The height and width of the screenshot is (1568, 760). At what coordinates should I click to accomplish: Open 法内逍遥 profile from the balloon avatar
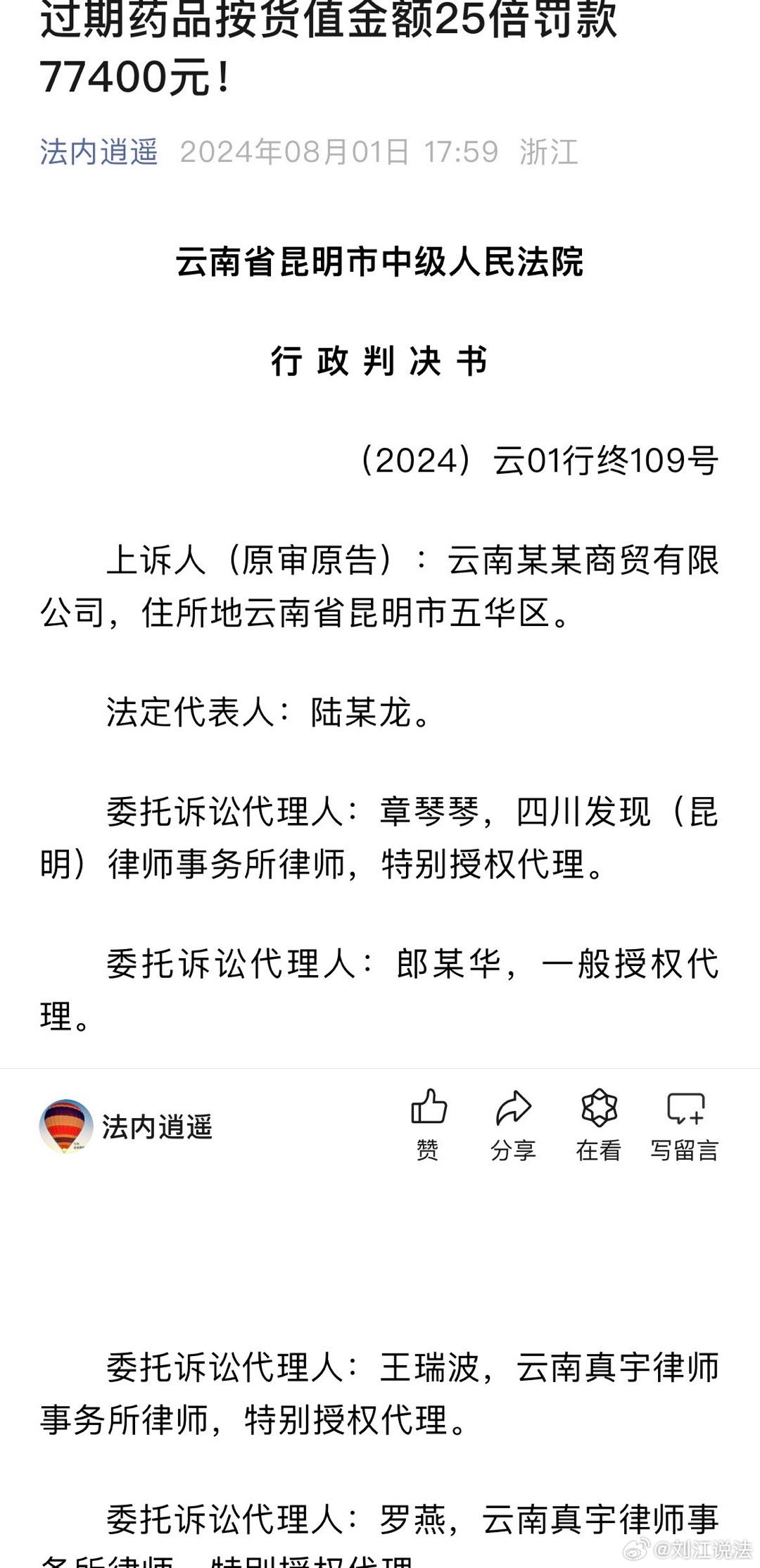coord(66,1126)
